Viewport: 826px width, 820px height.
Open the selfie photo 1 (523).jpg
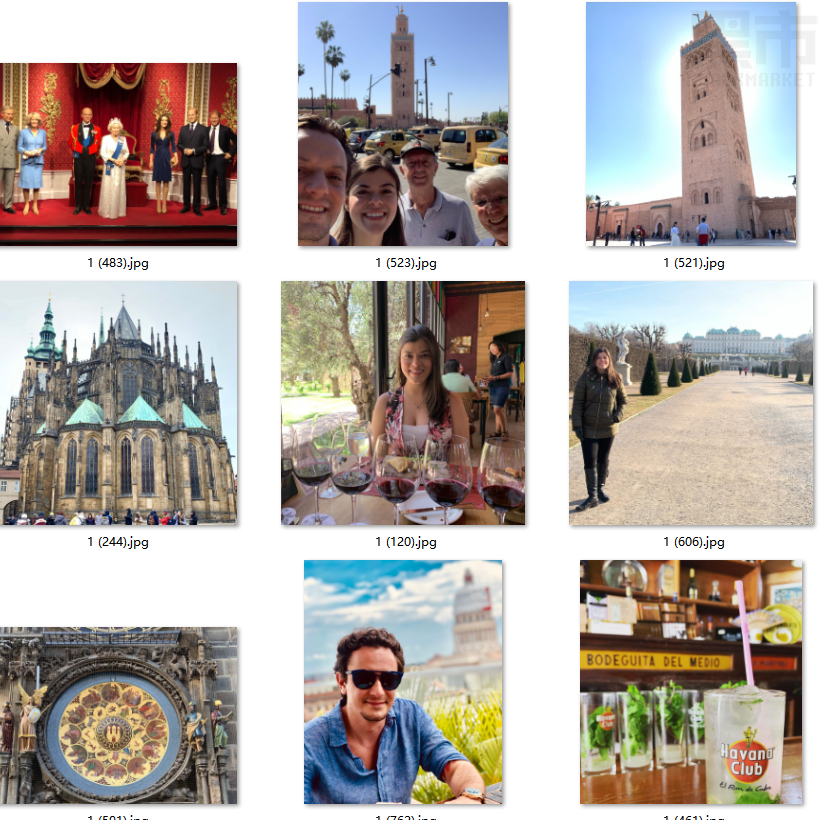point(403,124)
